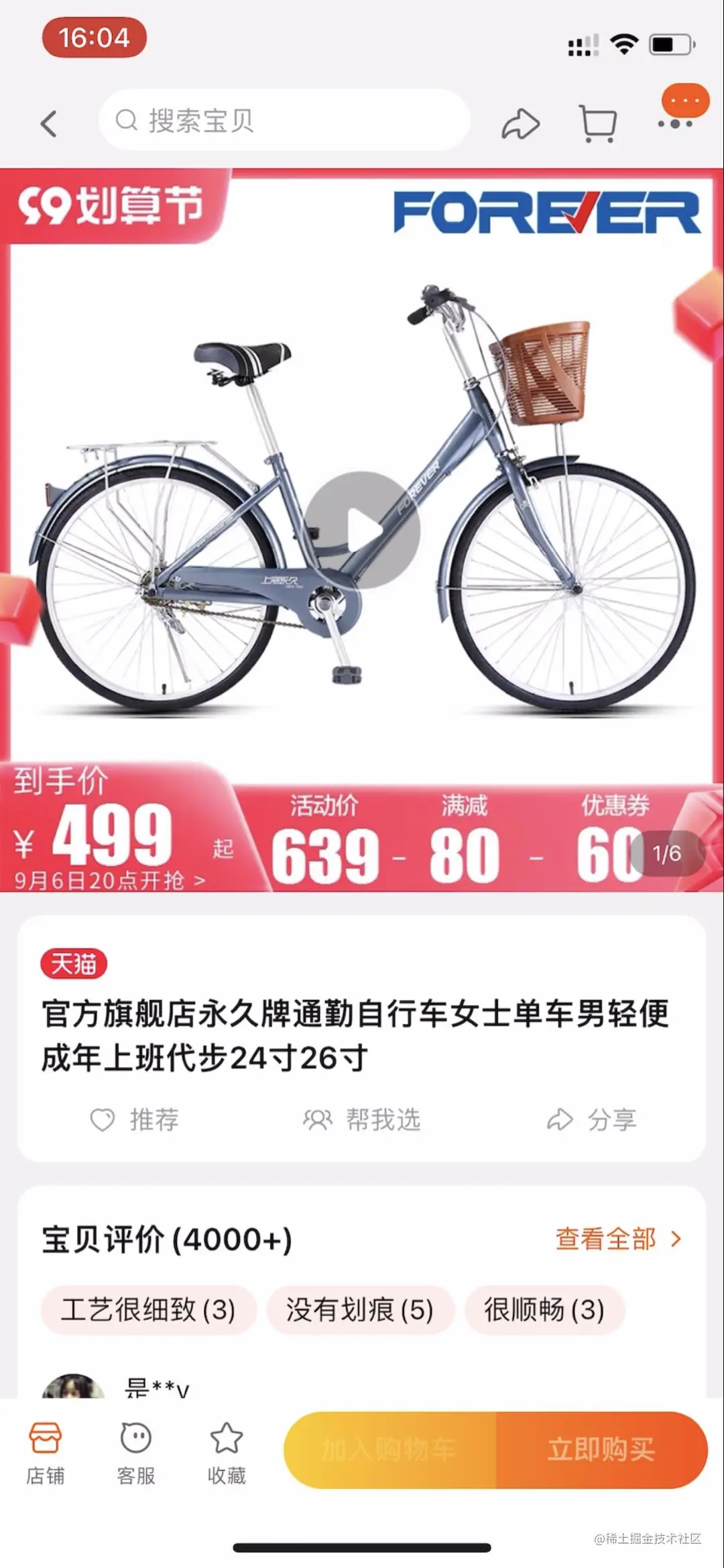This screenshot has width=724, height=1568.
Task: Tap 推荐 to recommend this item
Action: point(135,1119)
